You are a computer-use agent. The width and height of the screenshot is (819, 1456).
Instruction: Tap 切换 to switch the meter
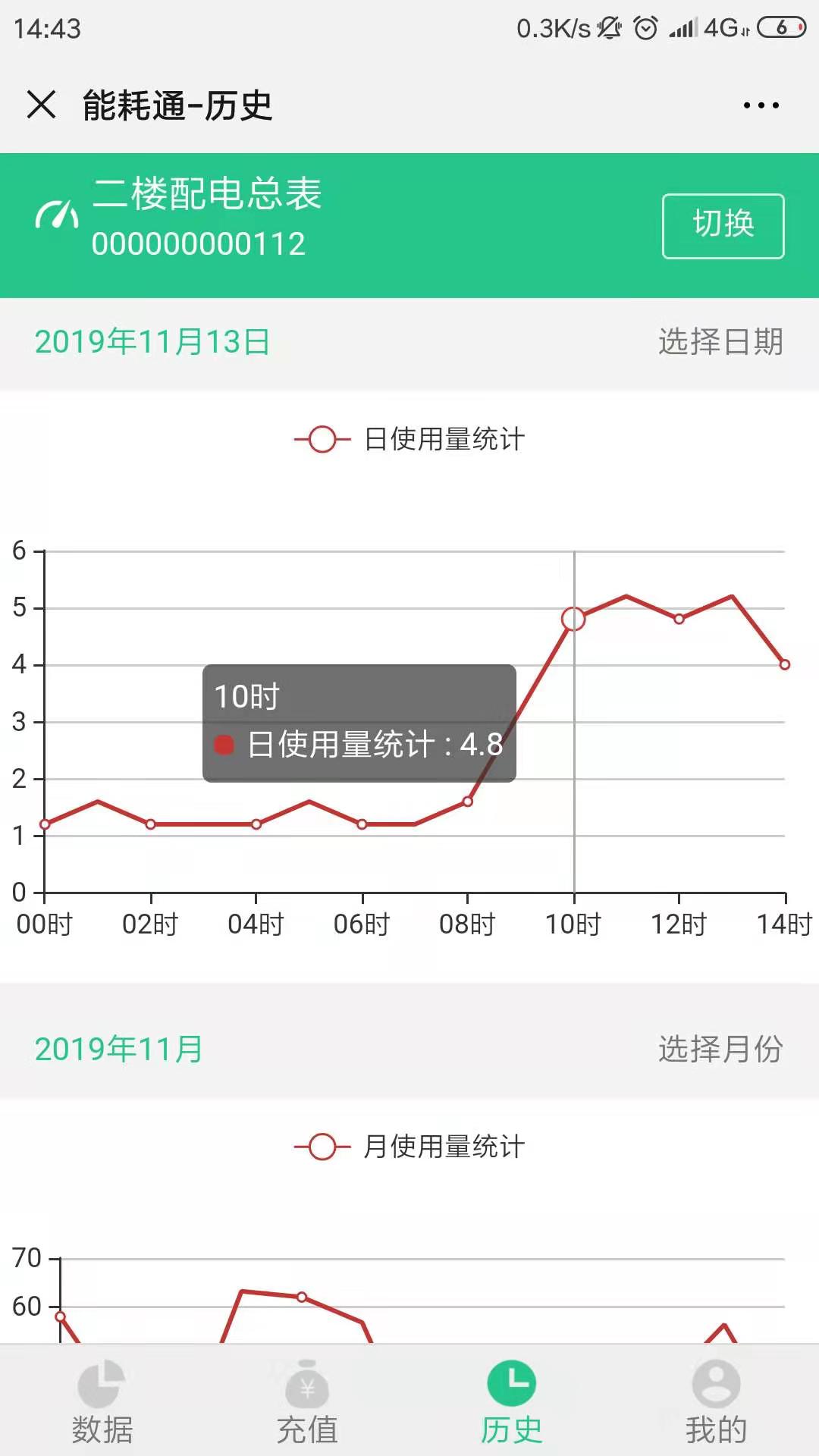click(723, 226)
